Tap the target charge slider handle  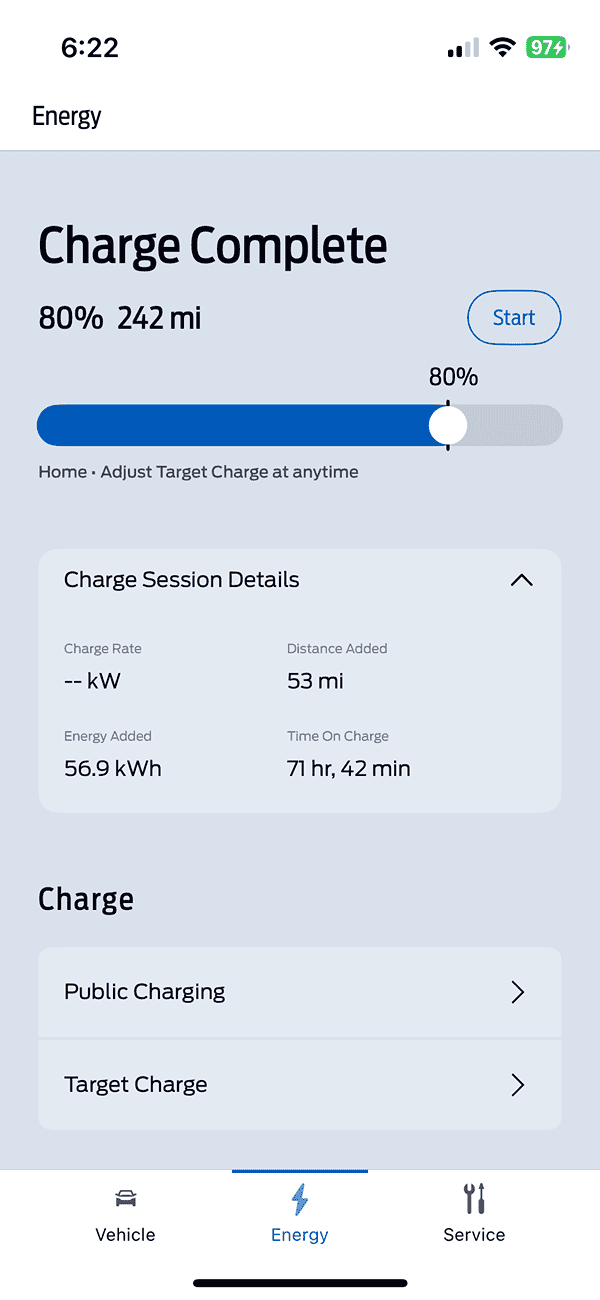(x=447, y=426)
